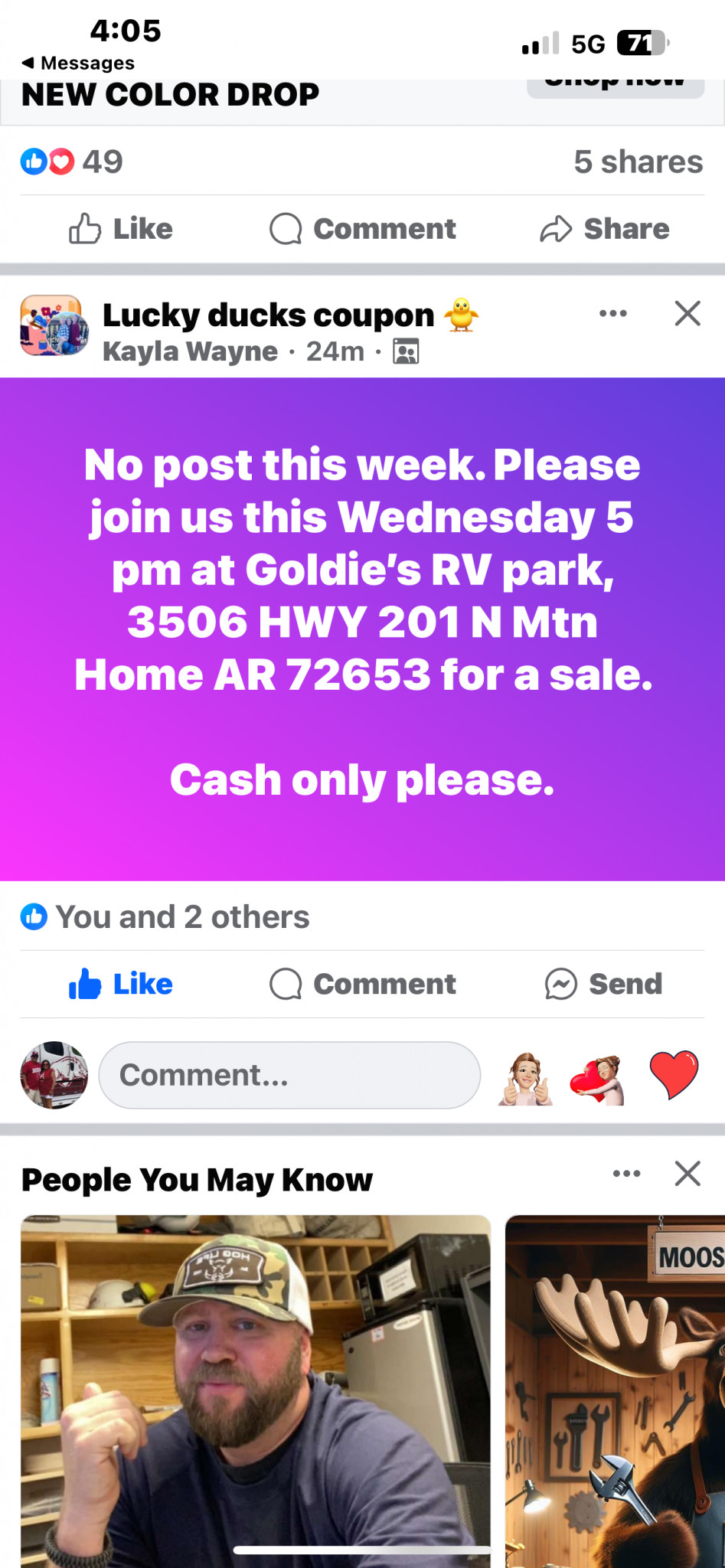Open suggested profile of man in camo cap
This screenshot has height=1568, width=725.
tap(256, 1391)
